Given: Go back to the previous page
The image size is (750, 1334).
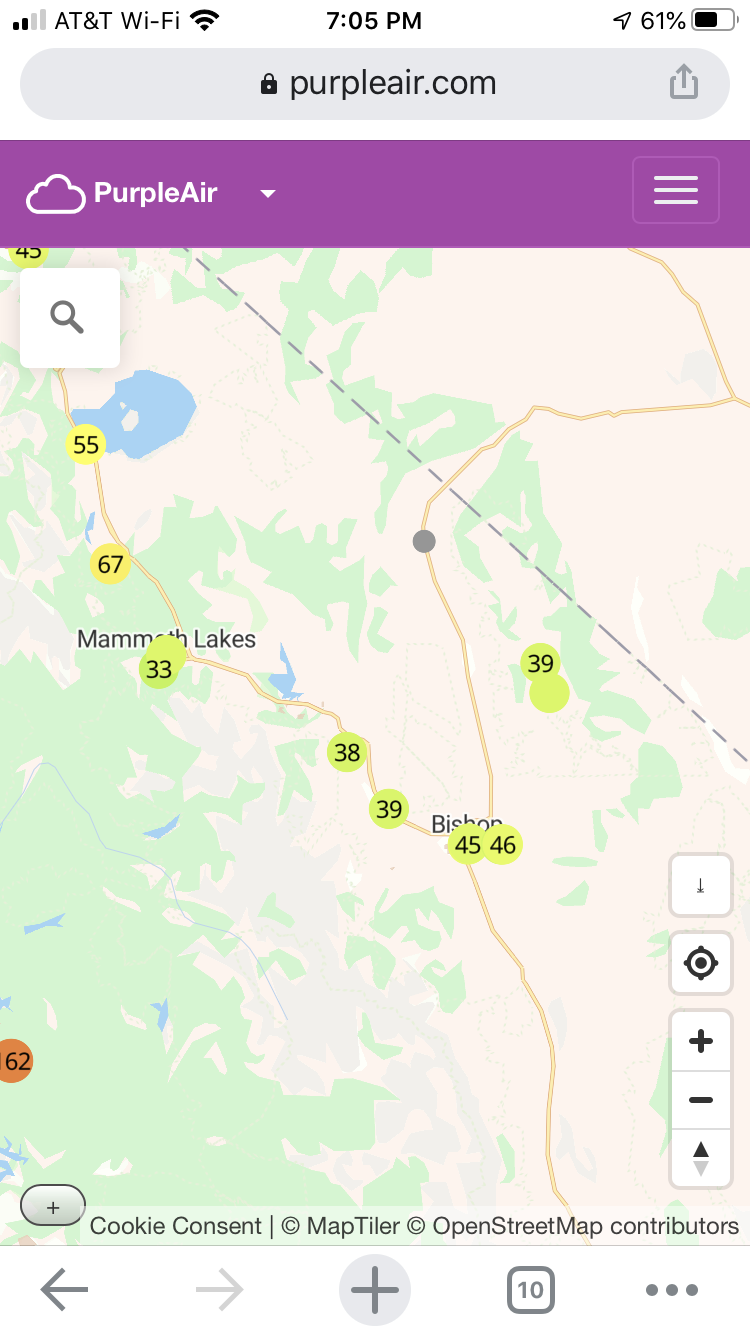Looking at the screenshot, I should tap(65, 1290).
